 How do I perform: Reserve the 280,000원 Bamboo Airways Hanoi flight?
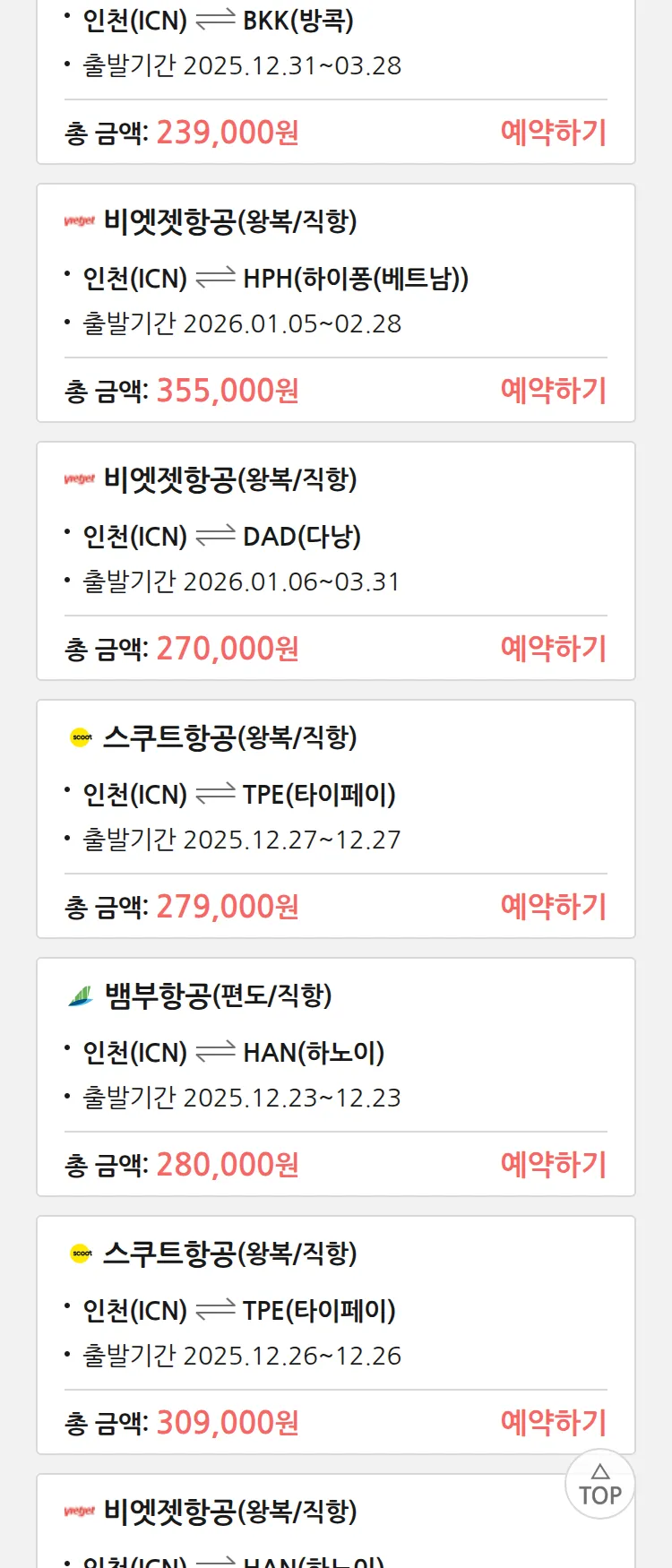pyautogui.click(x=553, y=1165)
